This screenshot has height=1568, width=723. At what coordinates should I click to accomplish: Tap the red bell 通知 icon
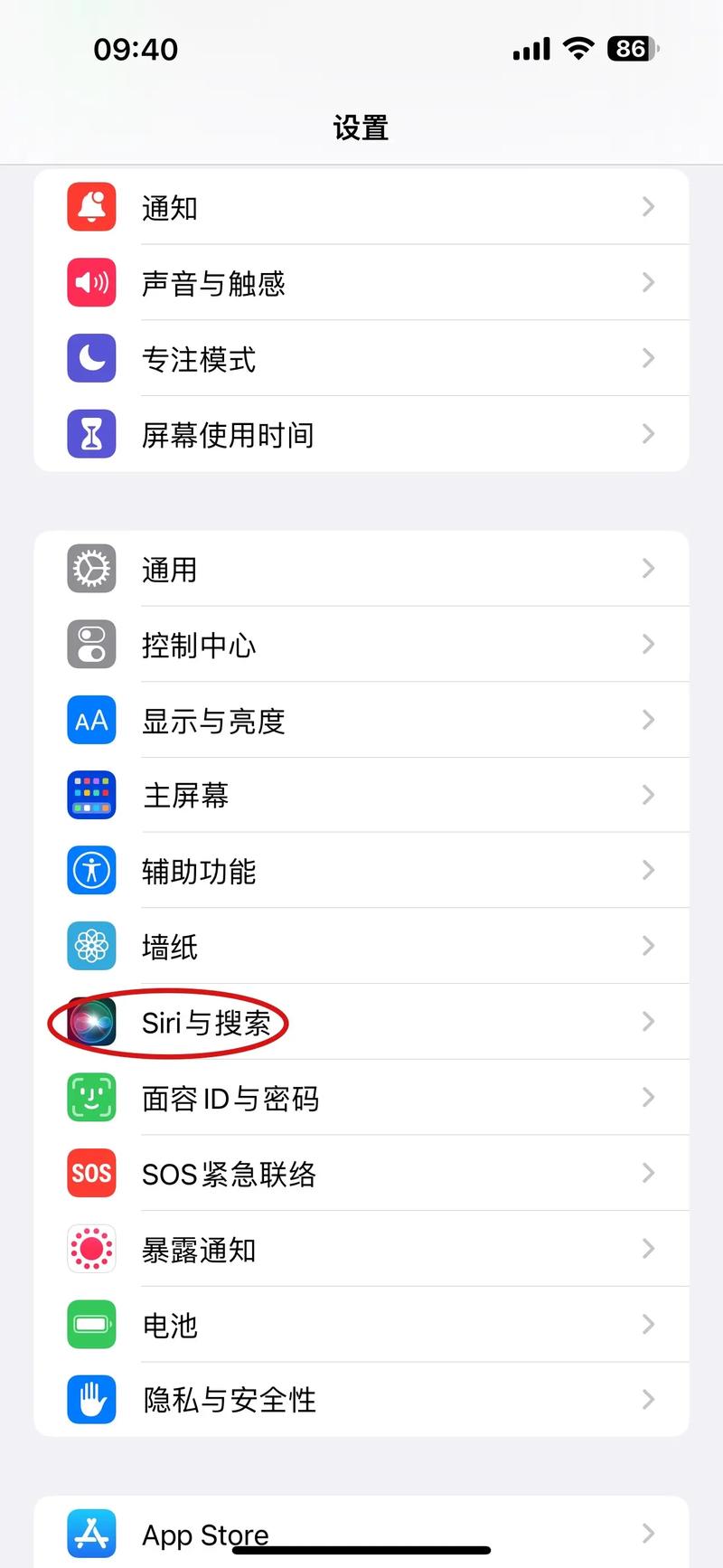[x=90, y=207]
